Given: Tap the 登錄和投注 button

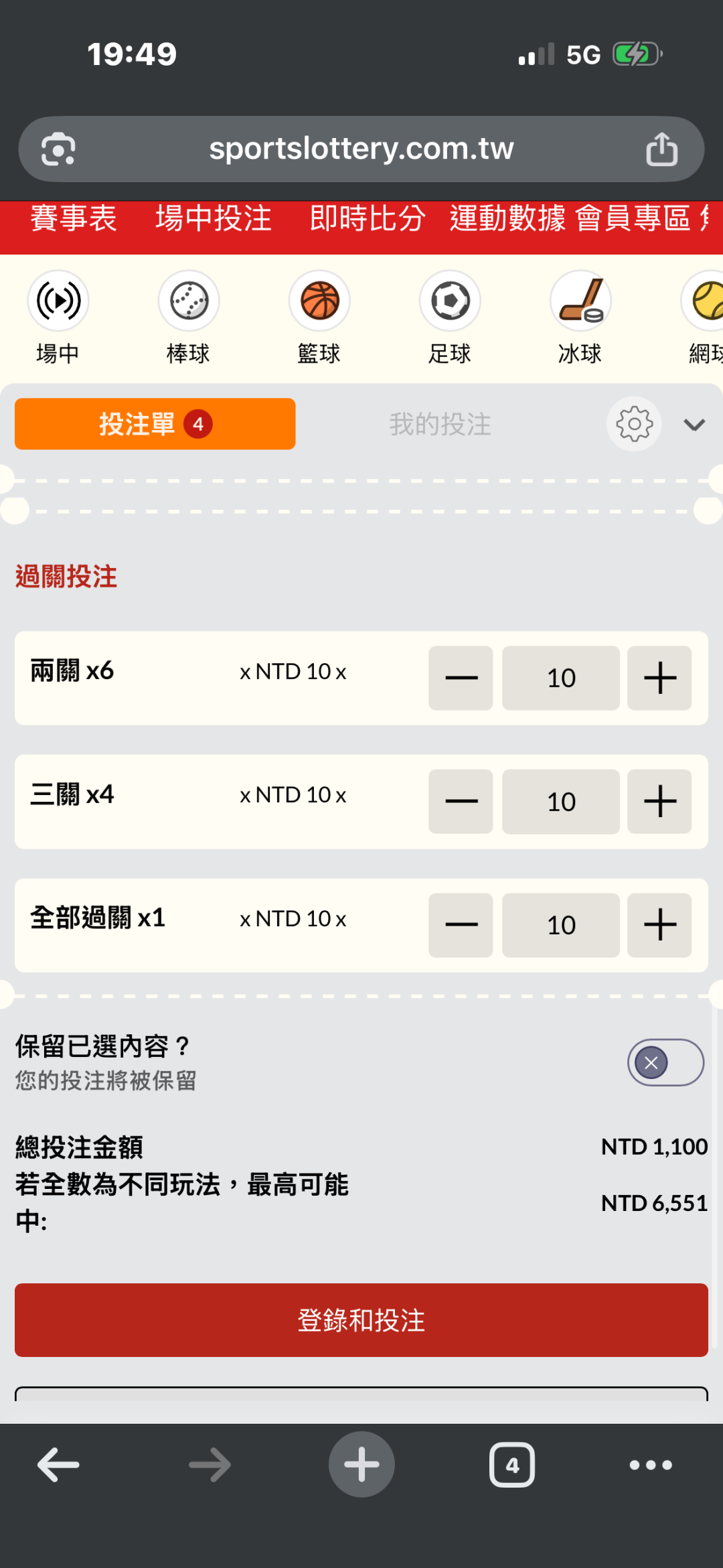Looking at the screenshot, I should 361,1320.
